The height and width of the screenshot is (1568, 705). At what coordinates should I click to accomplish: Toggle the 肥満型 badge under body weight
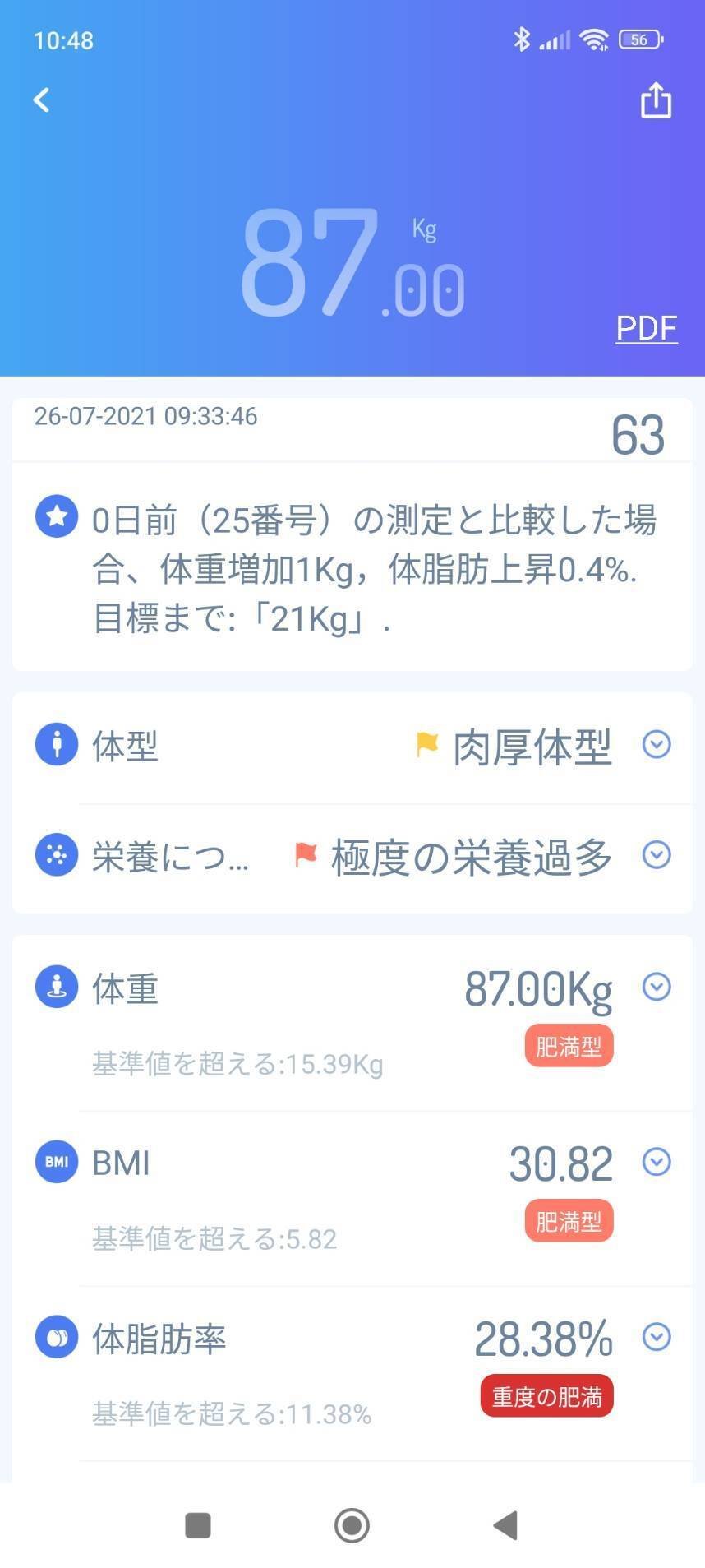(x=568, y=1045)
